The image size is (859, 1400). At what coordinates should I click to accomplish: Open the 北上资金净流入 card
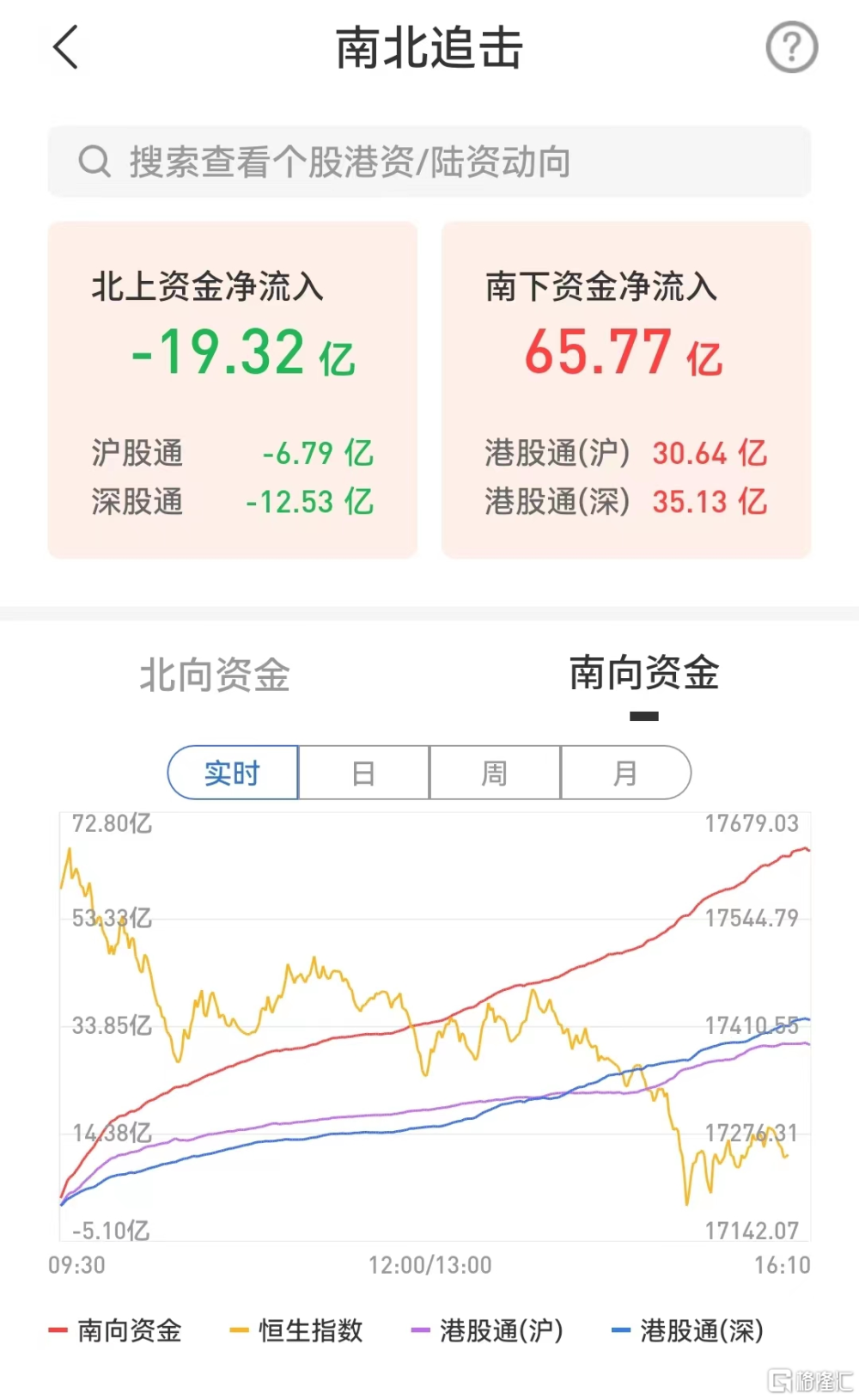pos(233,390)
